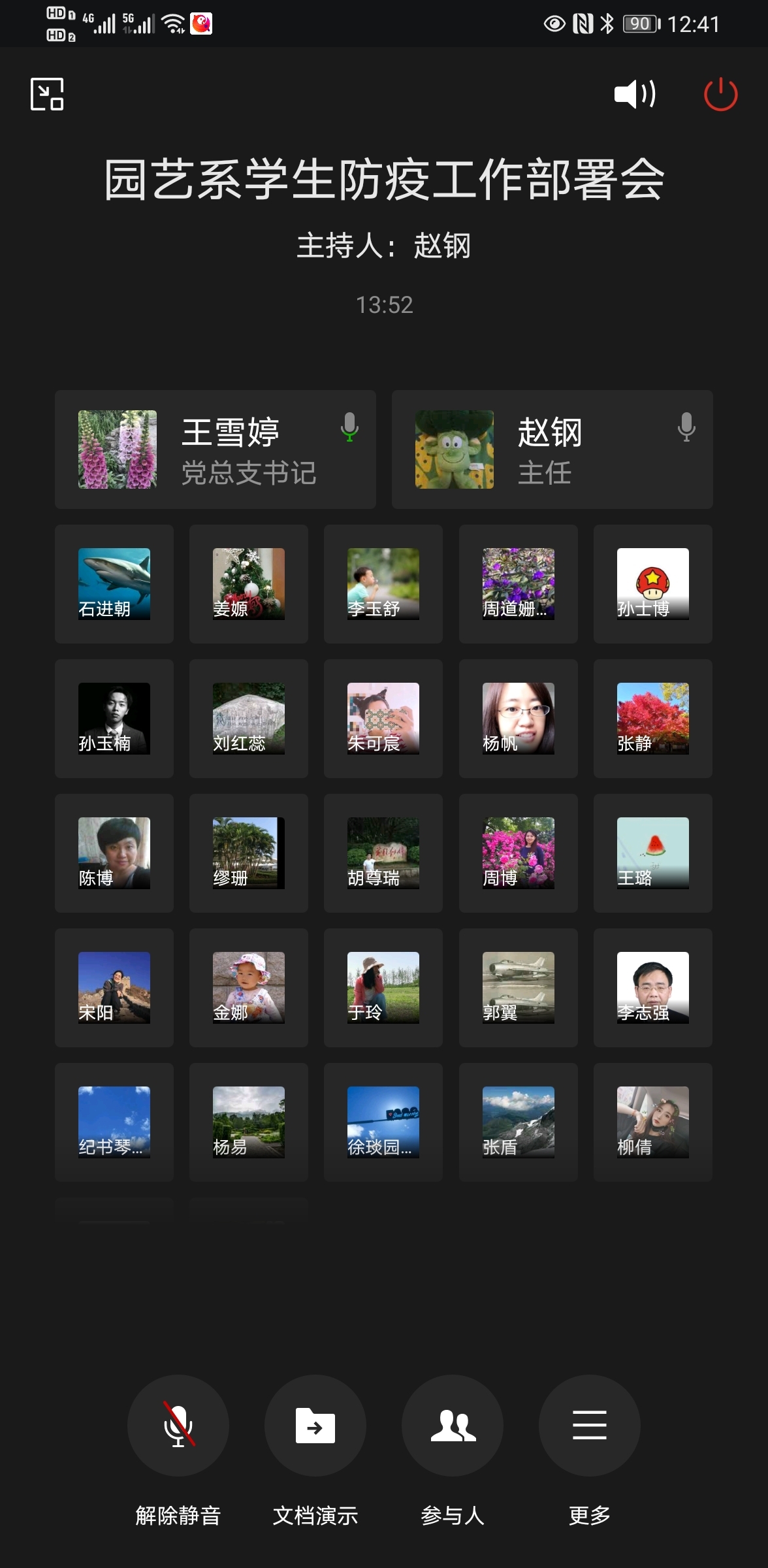Start 文档演示 document presentation
The width and height of the screenshot is (768, 1568).
(x=315, y=1426)
